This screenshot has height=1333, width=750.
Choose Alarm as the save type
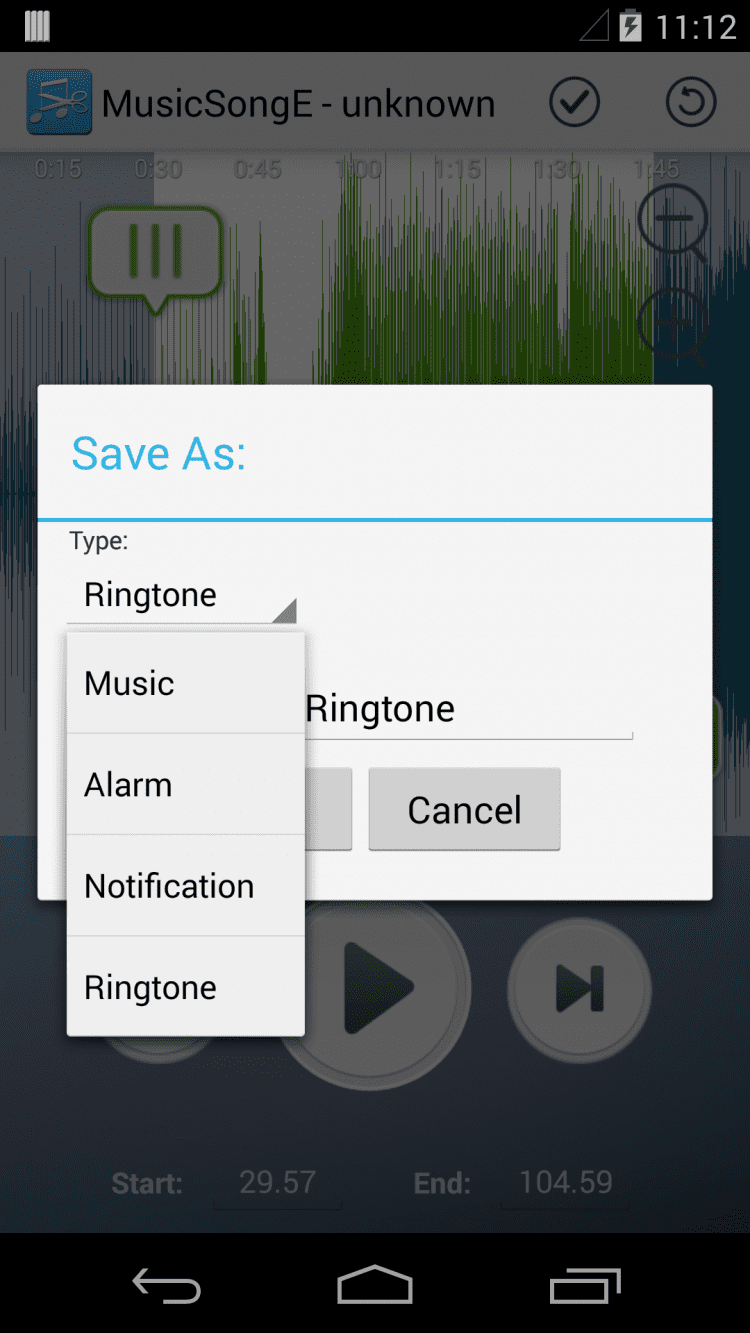185,785
